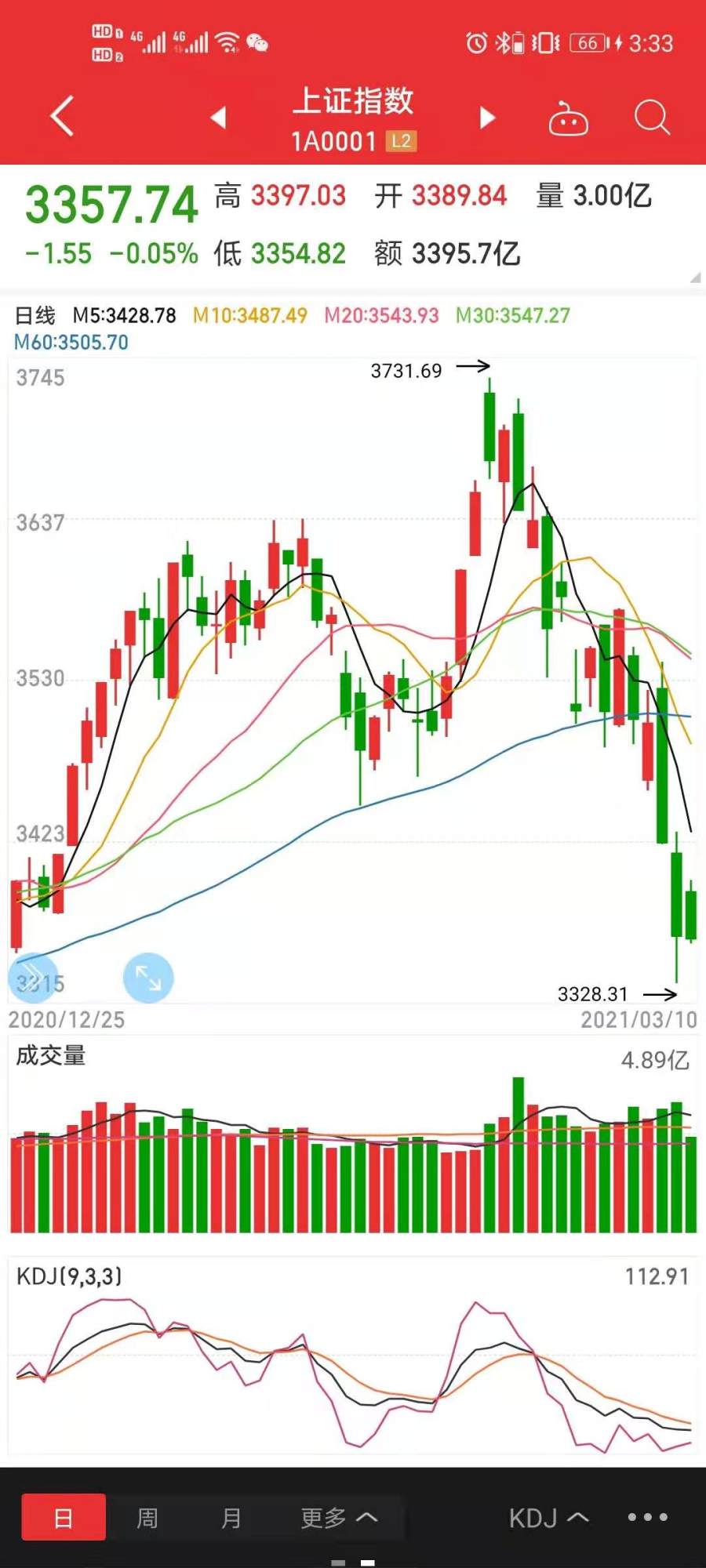Open the search magnifier
This screenshot has height=1568, width=706.
click(x=652, y=118)
